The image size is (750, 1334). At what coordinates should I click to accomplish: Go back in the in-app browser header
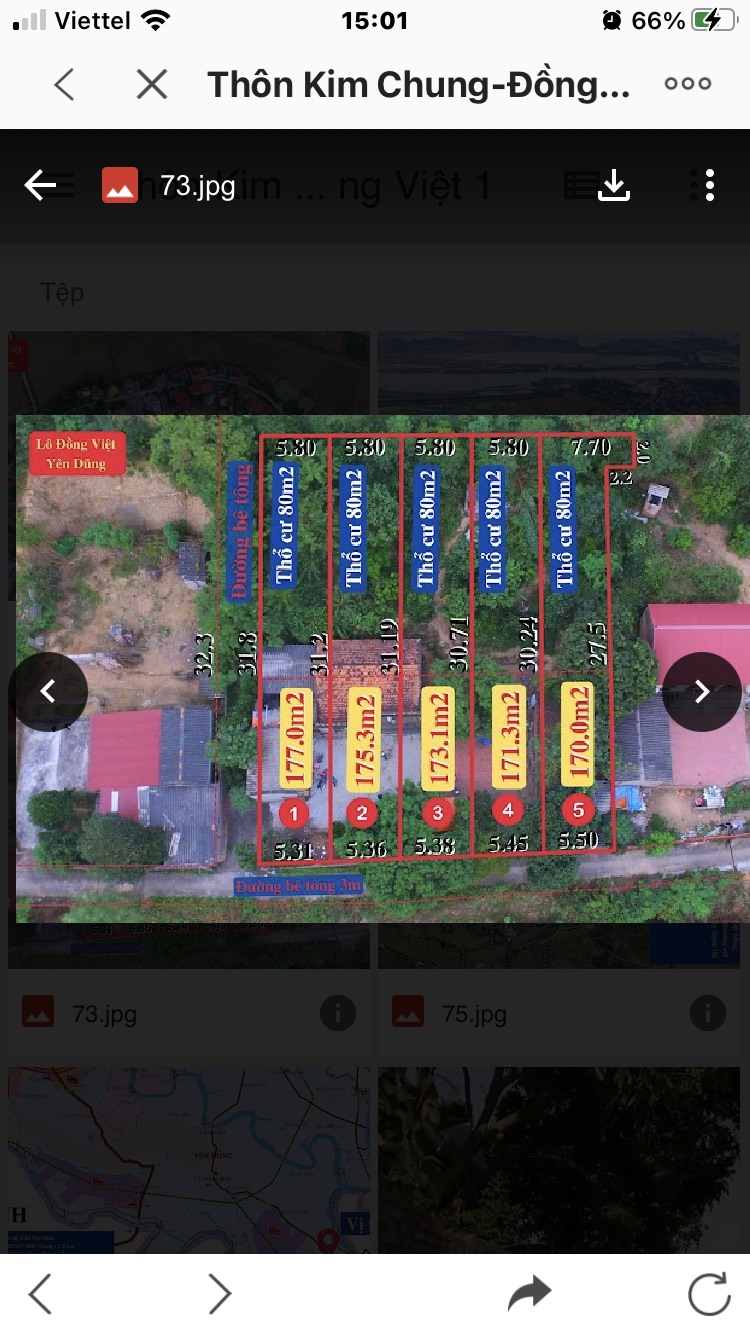click(64, 85)
